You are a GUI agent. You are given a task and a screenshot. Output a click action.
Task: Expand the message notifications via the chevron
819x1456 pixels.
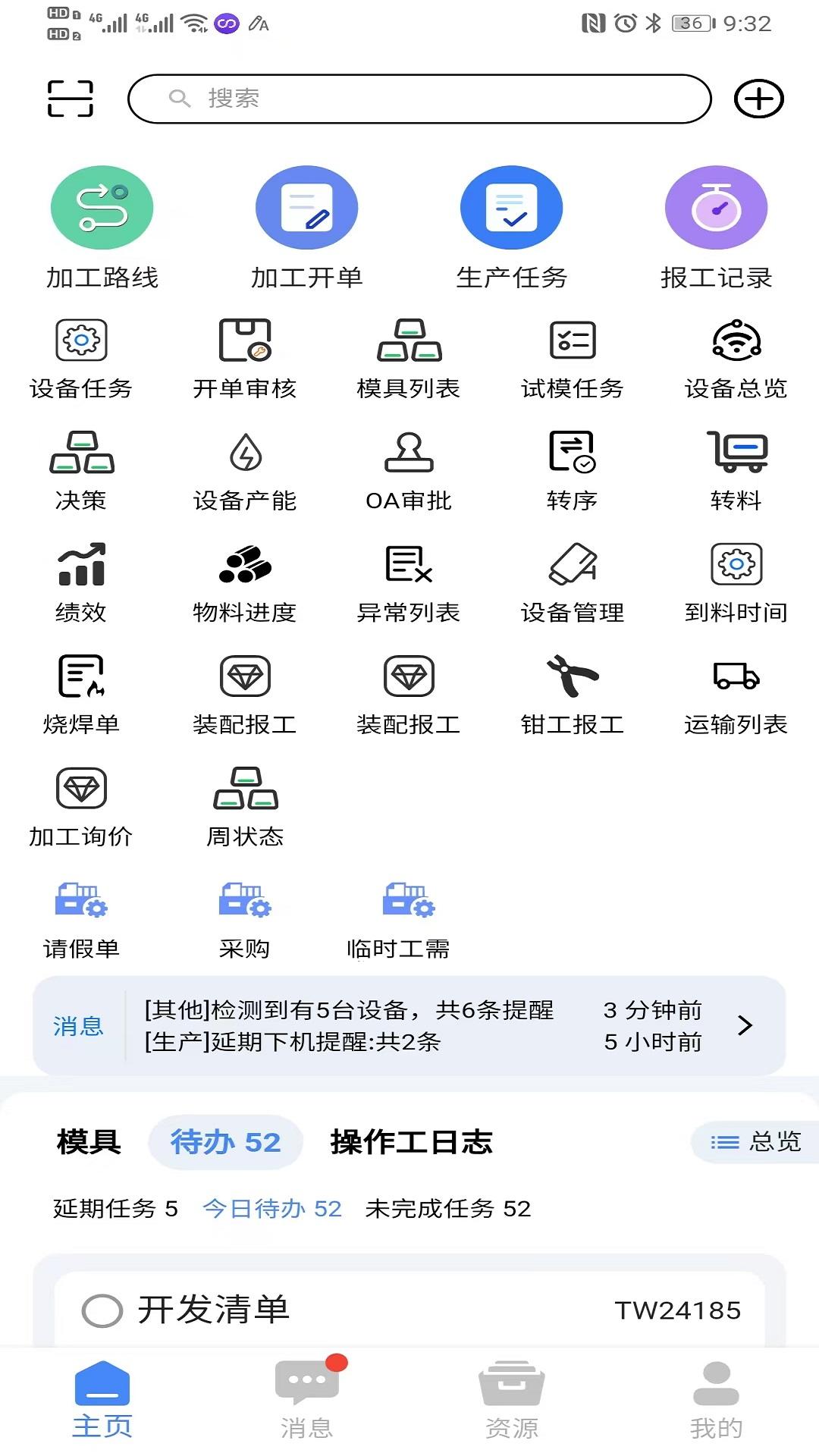click(x=745, y=1025)
